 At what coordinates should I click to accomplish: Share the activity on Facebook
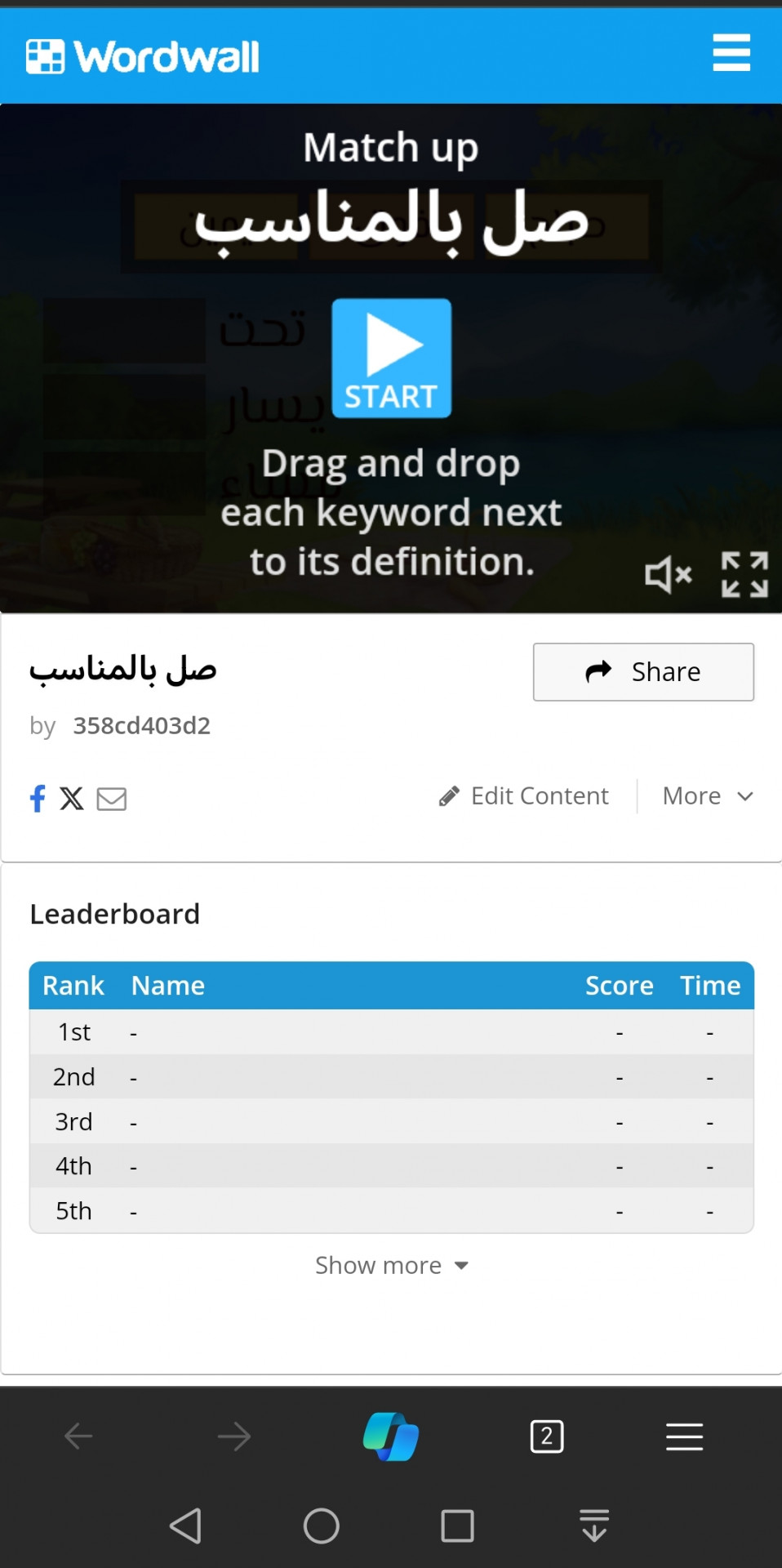point(38,798)
